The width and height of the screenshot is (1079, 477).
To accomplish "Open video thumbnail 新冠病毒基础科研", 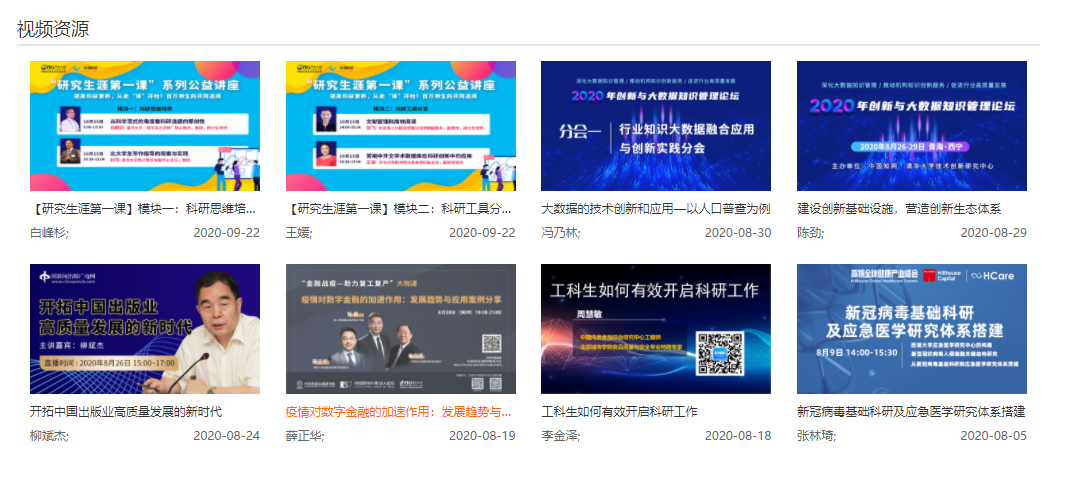I will (x=911, y=329).
